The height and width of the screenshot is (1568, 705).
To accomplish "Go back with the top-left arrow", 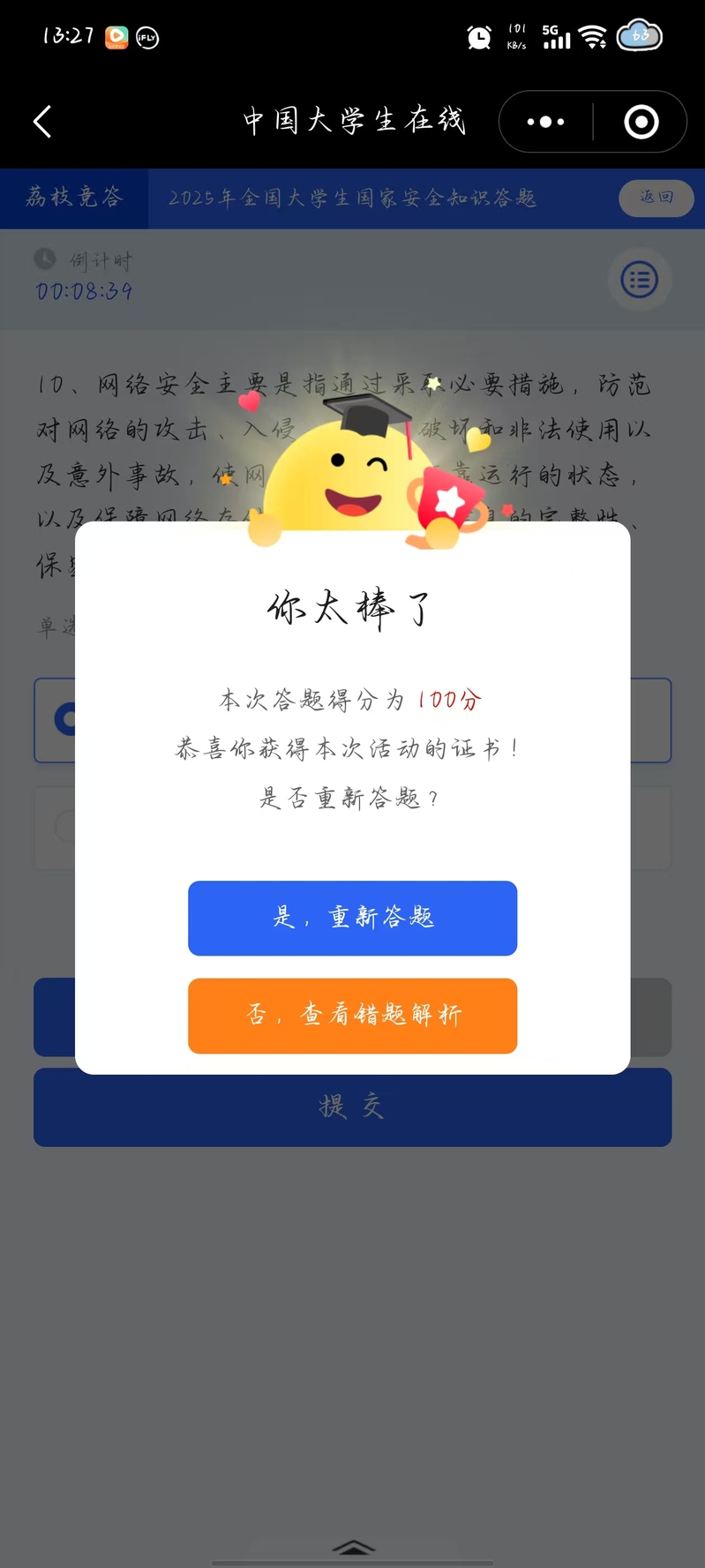I will [x=42, y=122].
